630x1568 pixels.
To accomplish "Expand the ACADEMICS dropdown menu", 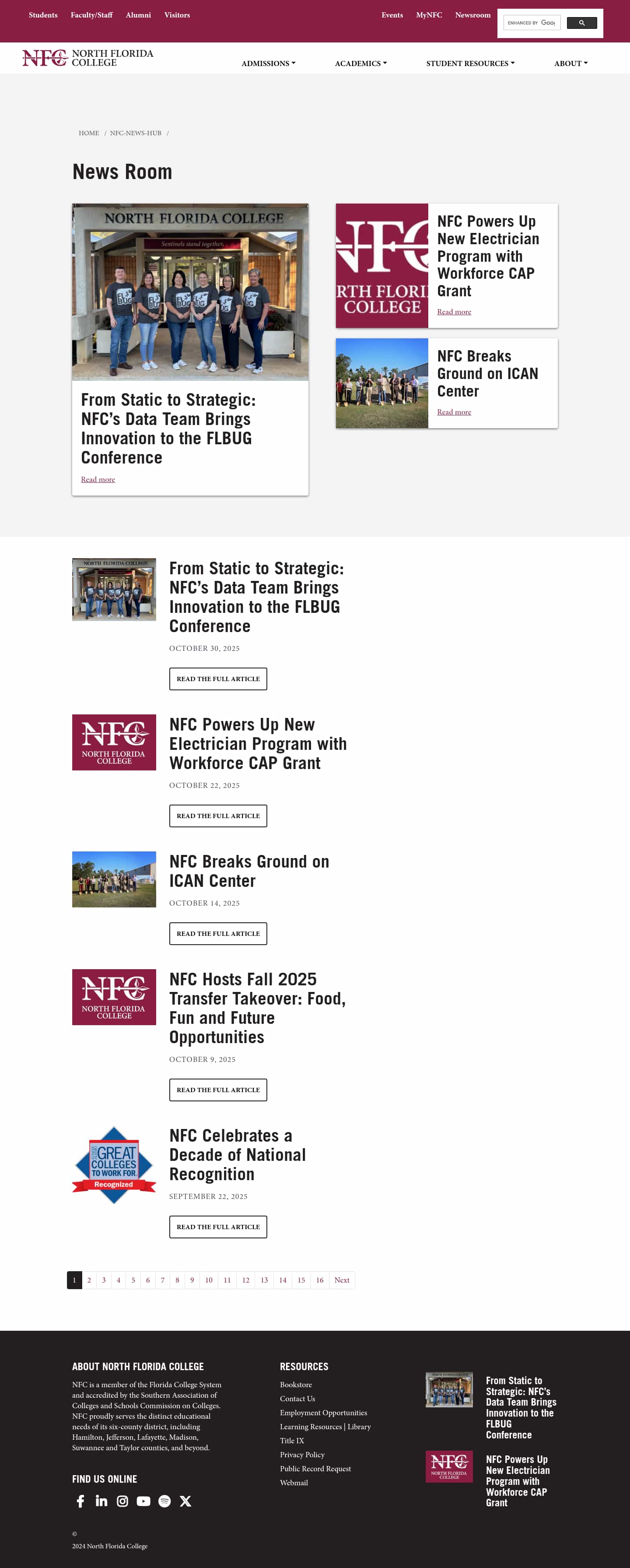I will 360,63.
